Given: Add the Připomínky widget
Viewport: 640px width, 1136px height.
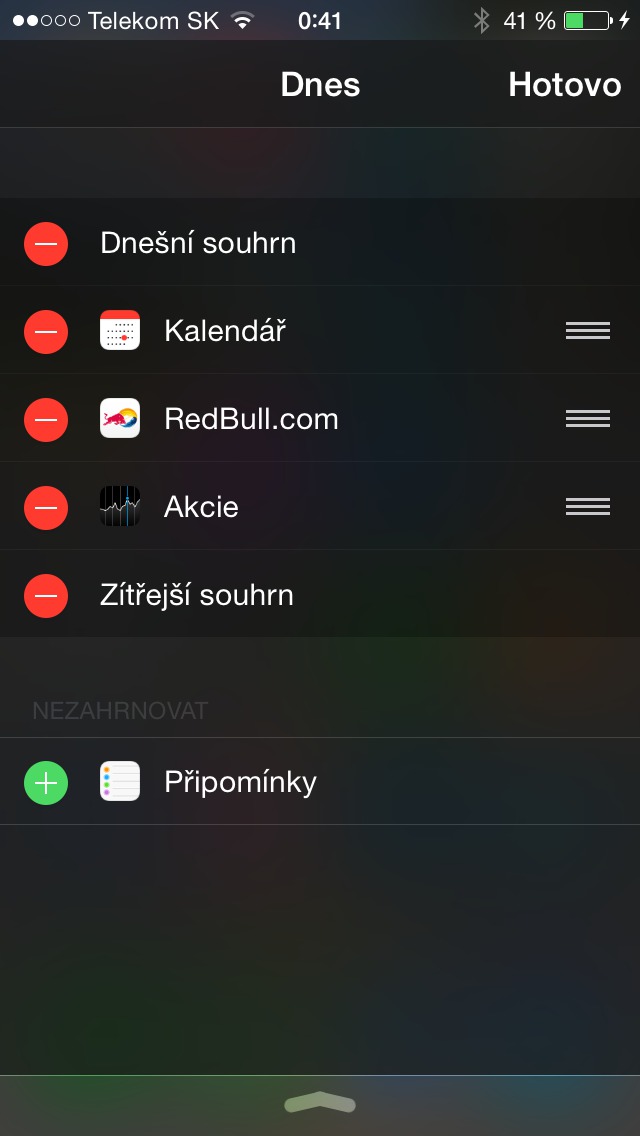Looking at the screenshot, I should [x=46, y=782].
